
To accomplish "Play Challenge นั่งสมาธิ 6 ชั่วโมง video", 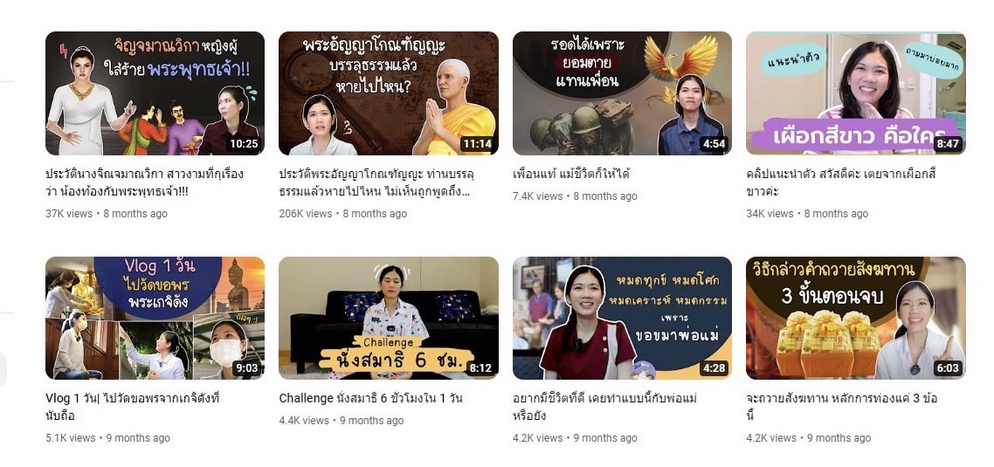I will [388, 318].
